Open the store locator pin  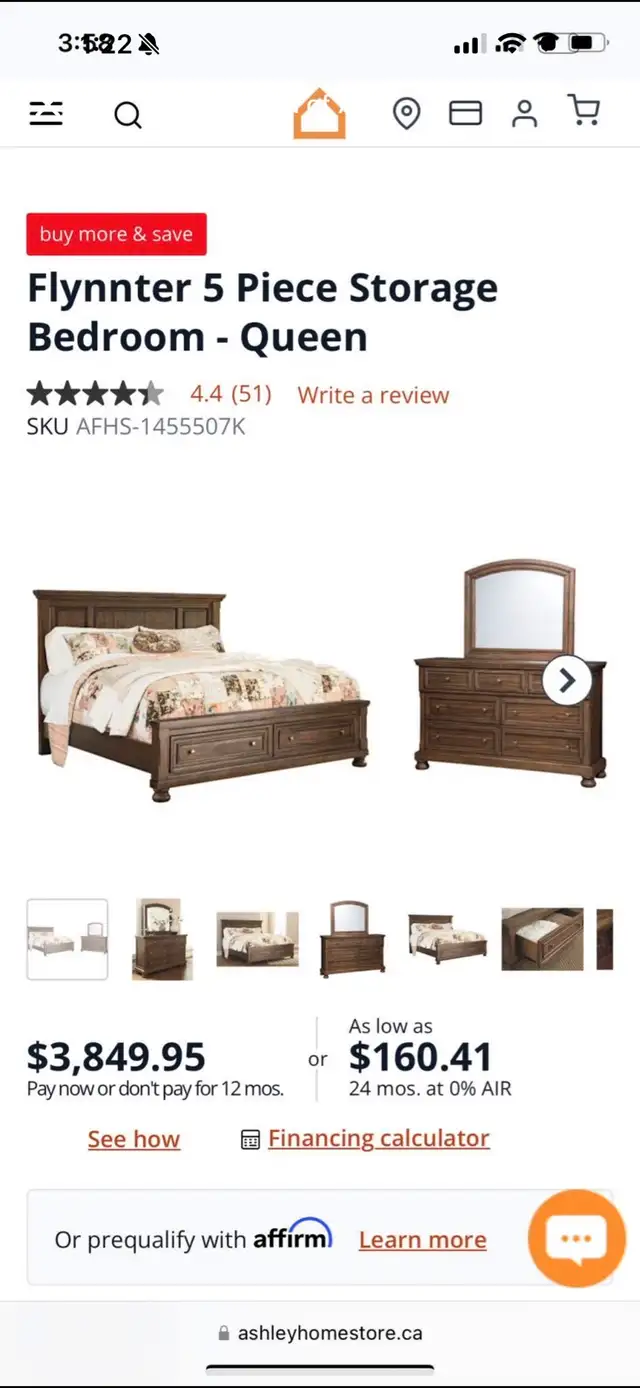click(406, 114)
